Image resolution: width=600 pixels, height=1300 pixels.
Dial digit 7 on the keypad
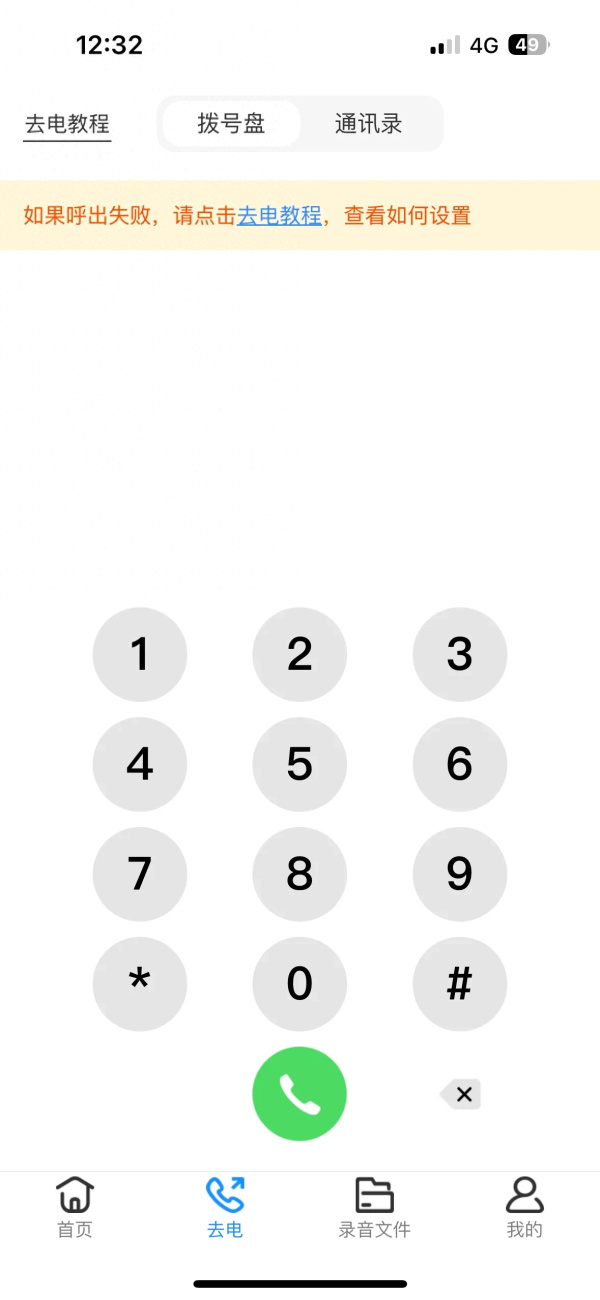pos(140,875)
